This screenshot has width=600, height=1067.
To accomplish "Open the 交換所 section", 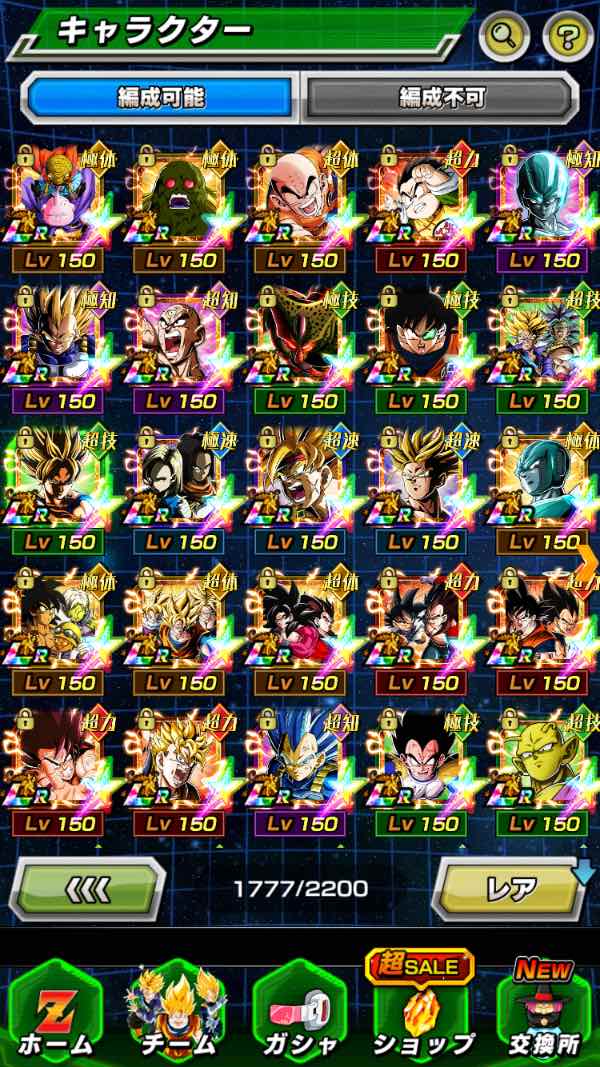I will click(544, 1010).
